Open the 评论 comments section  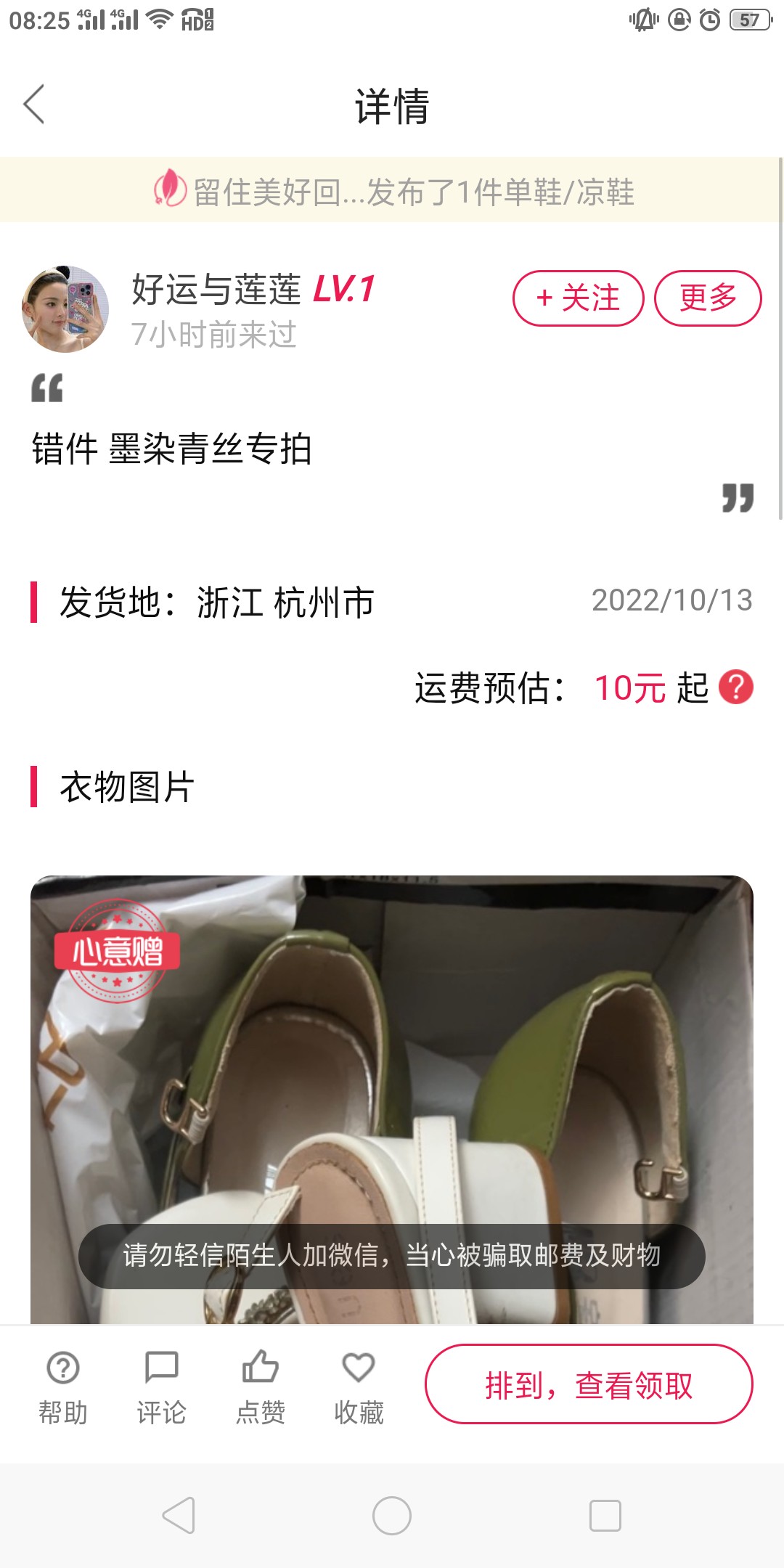(162, 1385)
